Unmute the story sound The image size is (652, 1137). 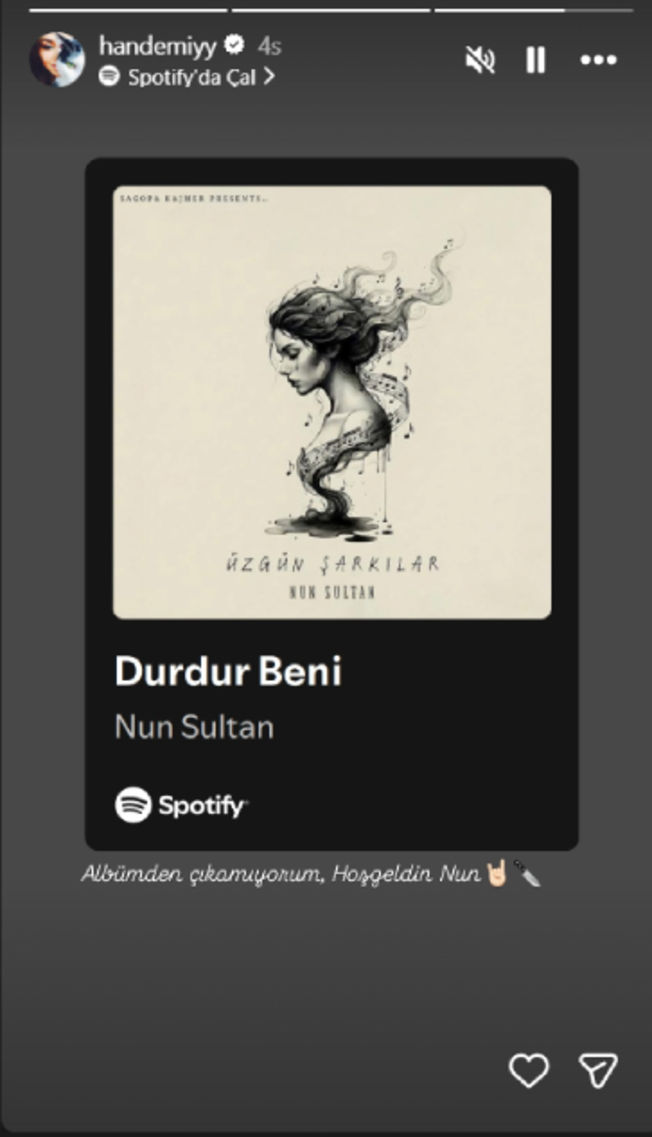480,61
